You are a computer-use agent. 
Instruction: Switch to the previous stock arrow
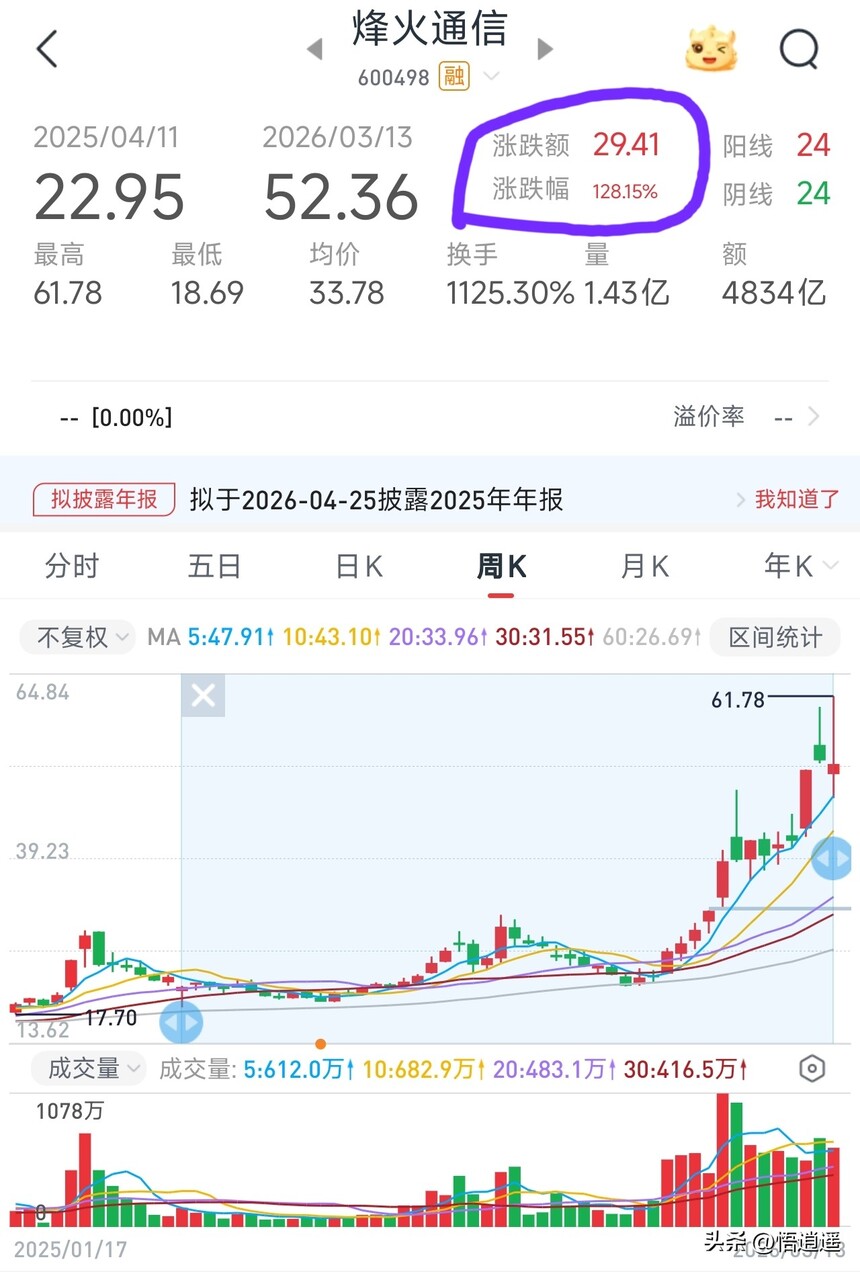pos(315,49)
